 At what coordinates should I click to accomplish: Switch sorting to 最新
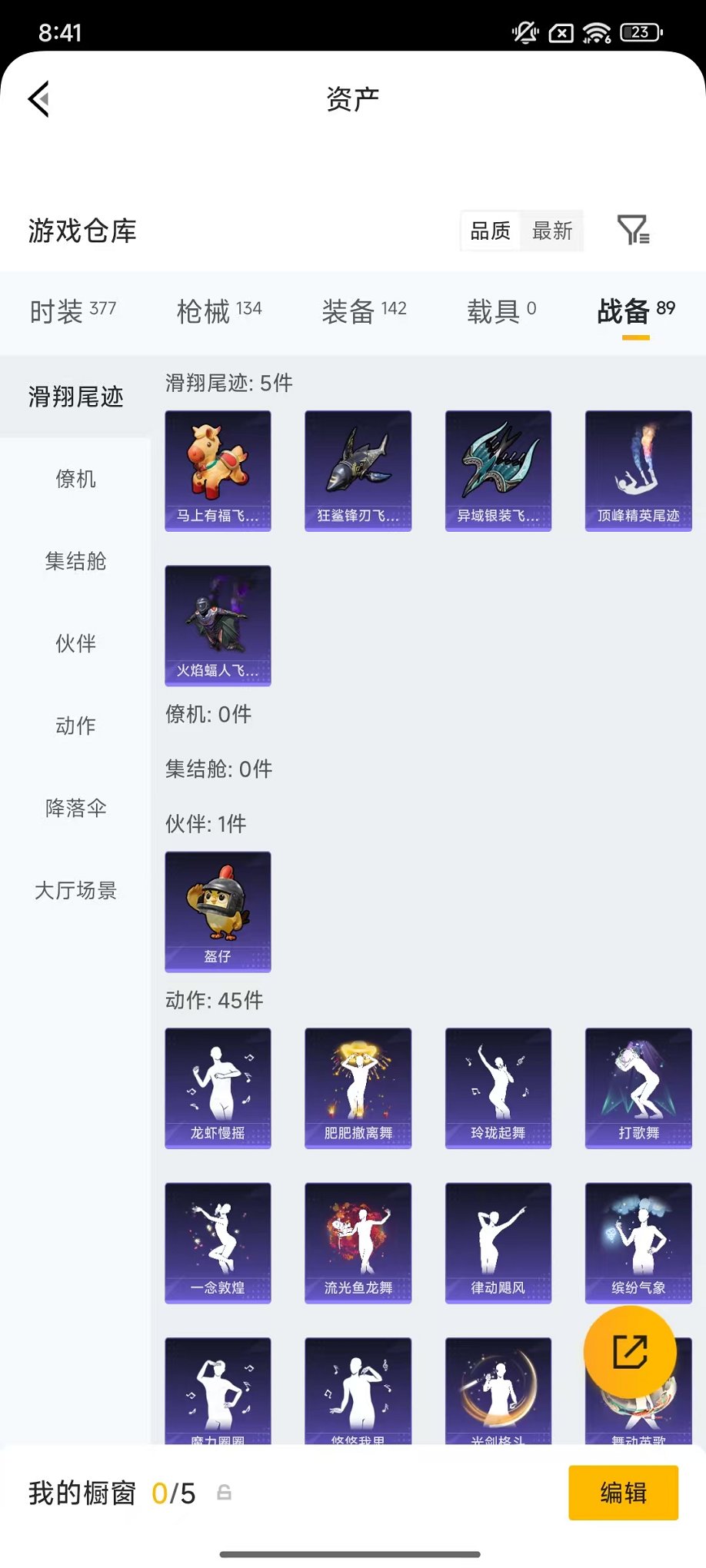pos(551,230)
